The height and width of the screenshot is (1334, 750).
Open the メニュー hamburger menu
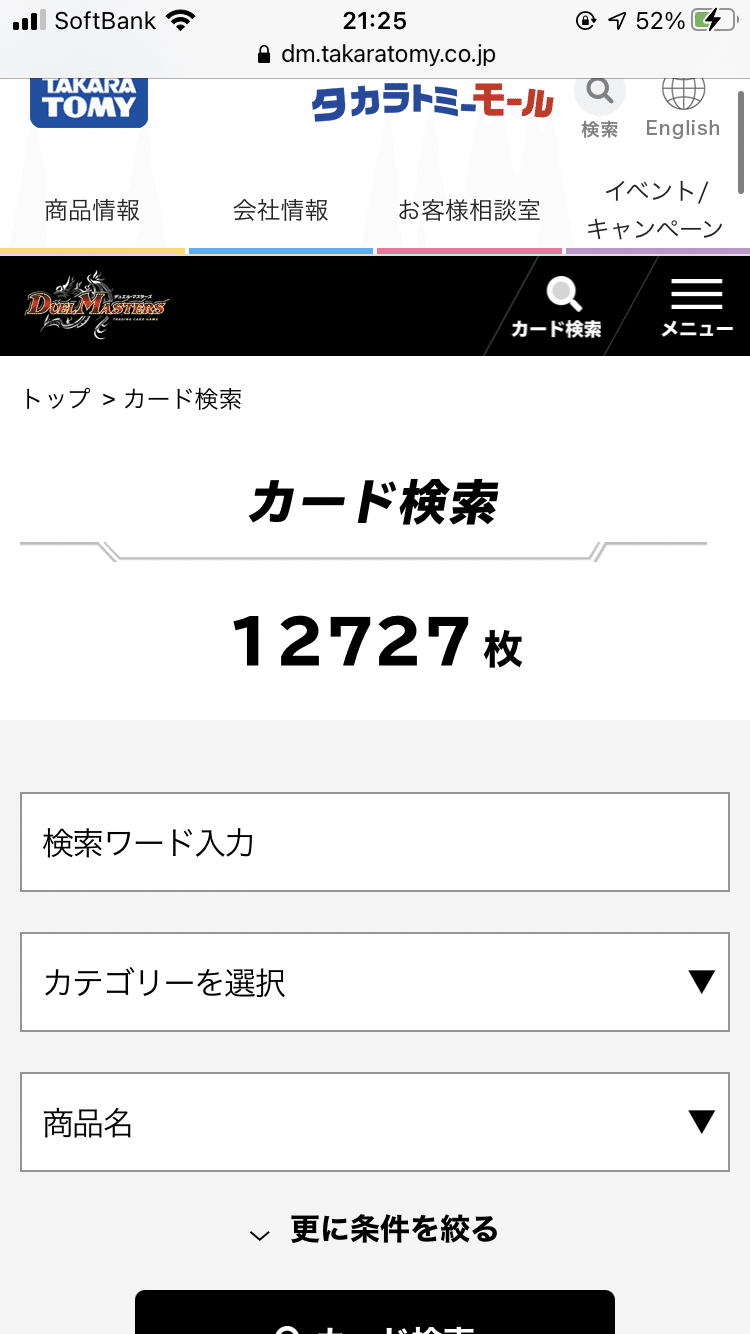(697, 306)
